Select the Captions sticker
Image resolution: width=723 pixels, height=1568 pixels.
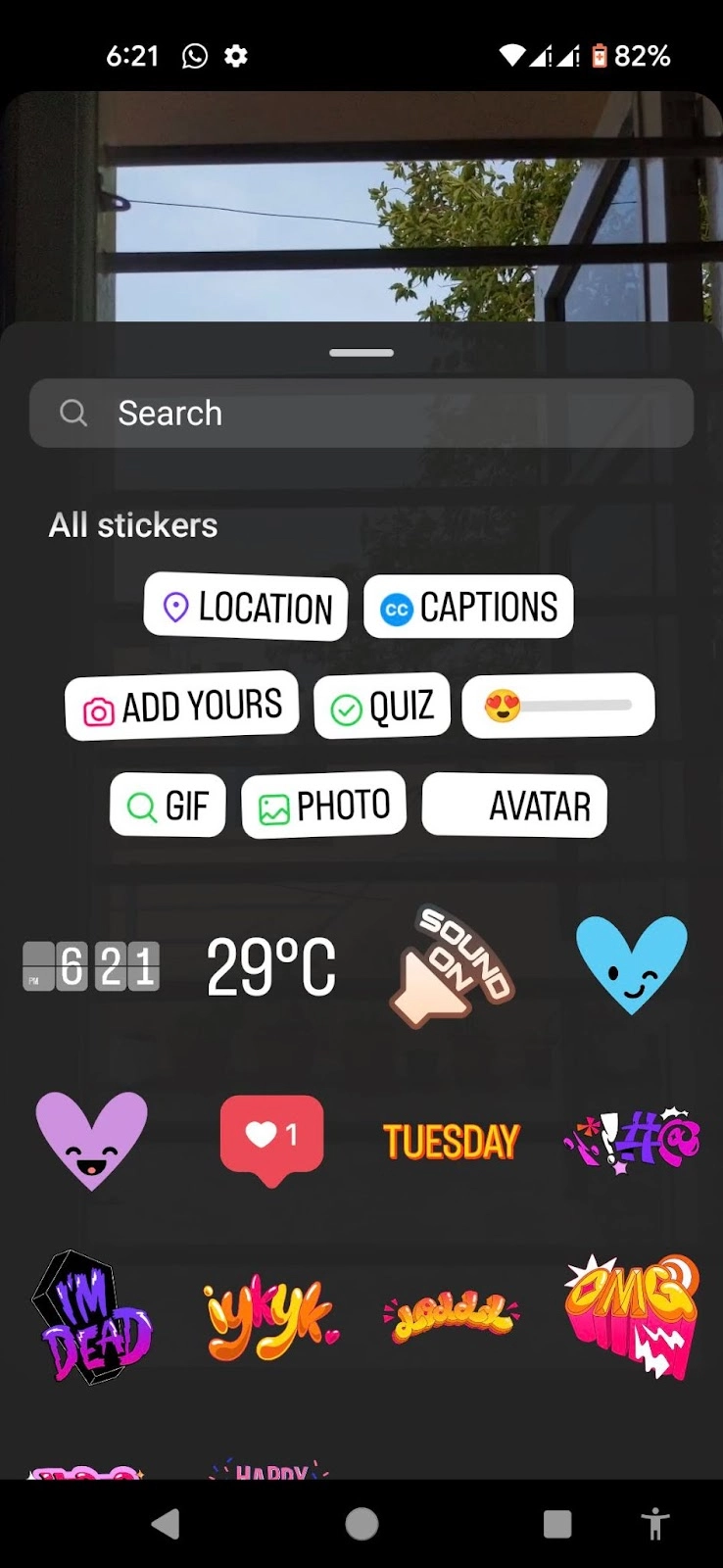click(x=468, y=608)
